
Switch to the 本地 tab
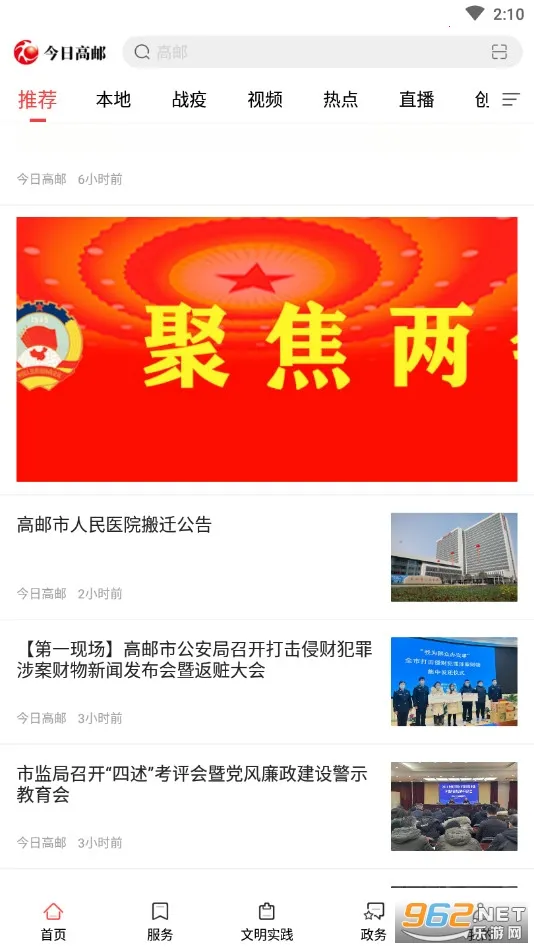(113, 99)
